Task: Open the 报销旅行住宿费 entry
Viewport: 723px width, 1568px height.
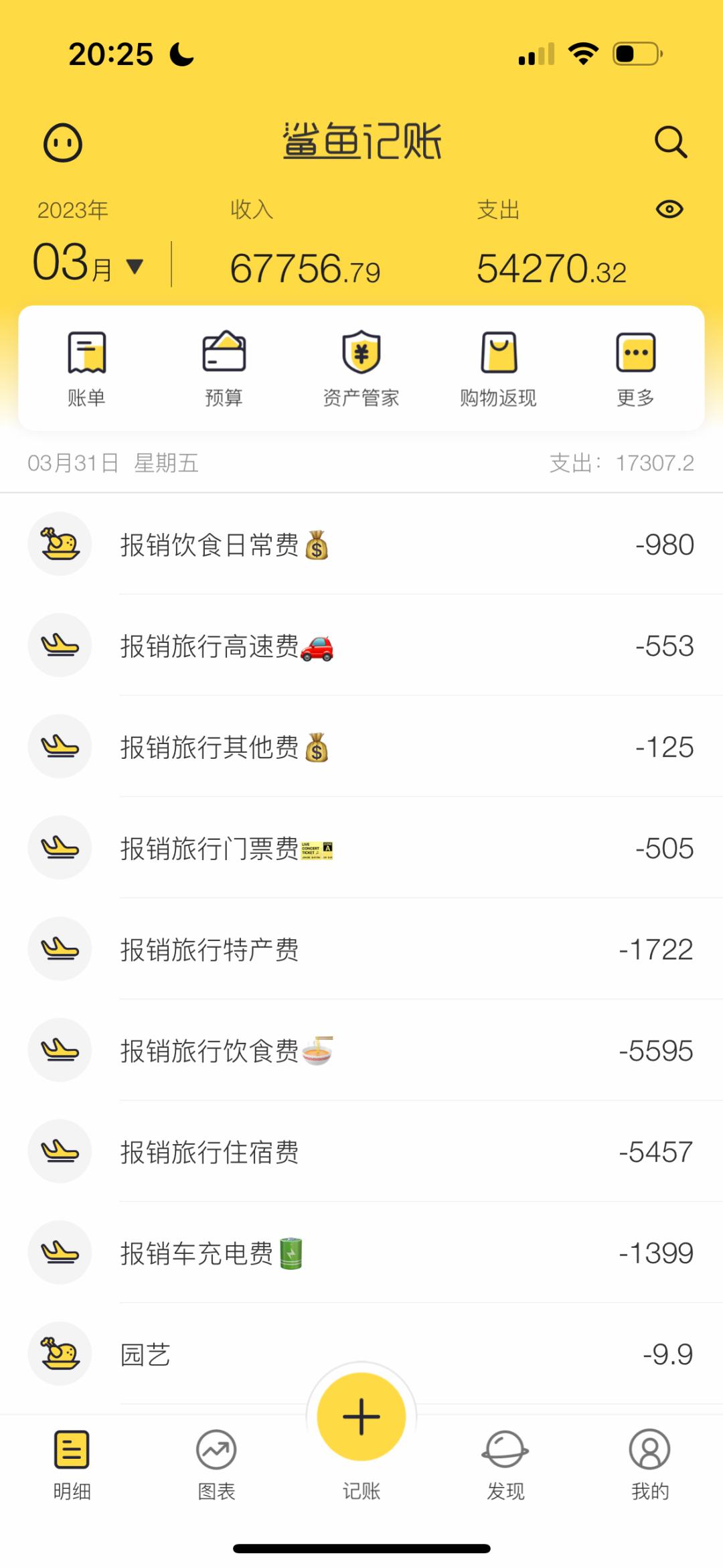Action: (x=361, y=1152)
